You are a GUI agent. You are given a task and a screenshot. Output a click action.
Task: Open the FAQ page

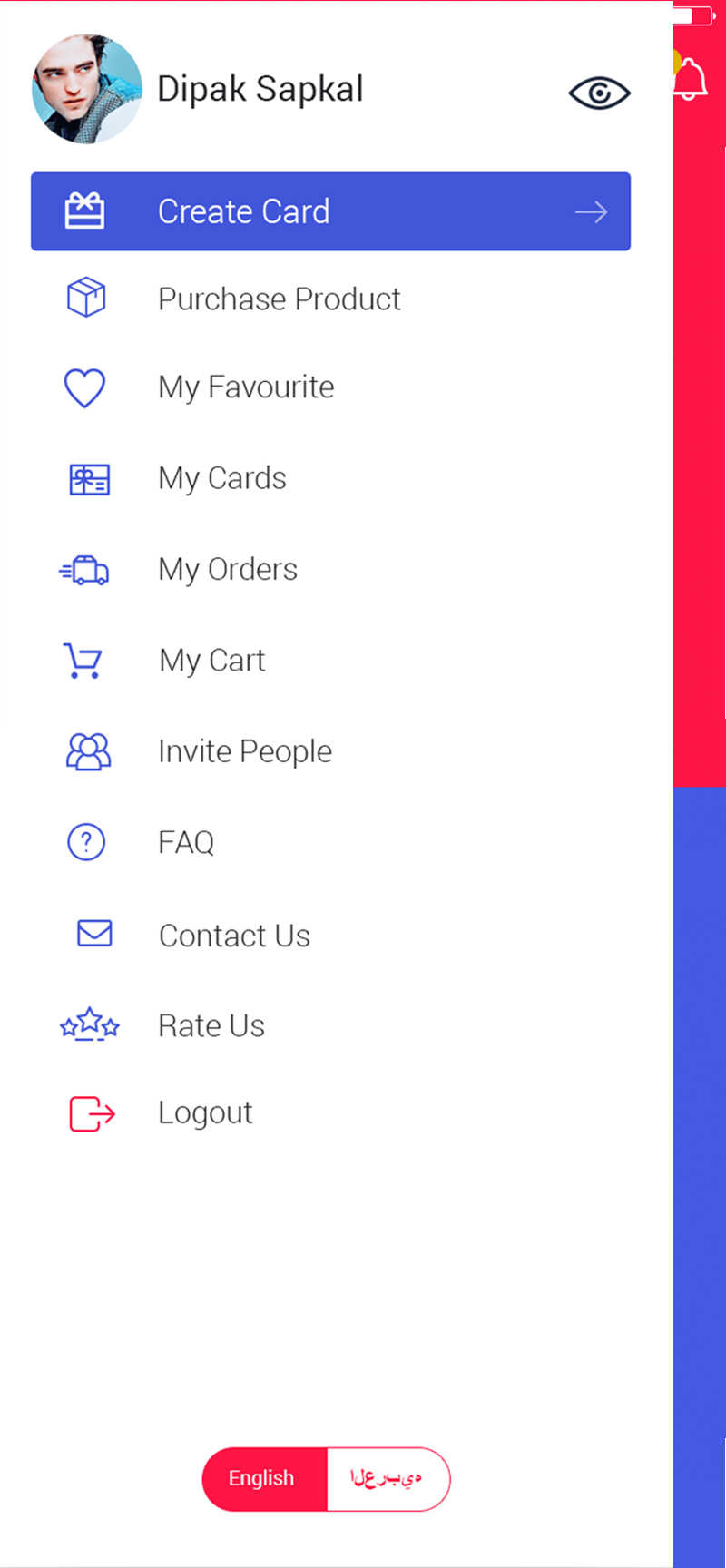[330, 842]
